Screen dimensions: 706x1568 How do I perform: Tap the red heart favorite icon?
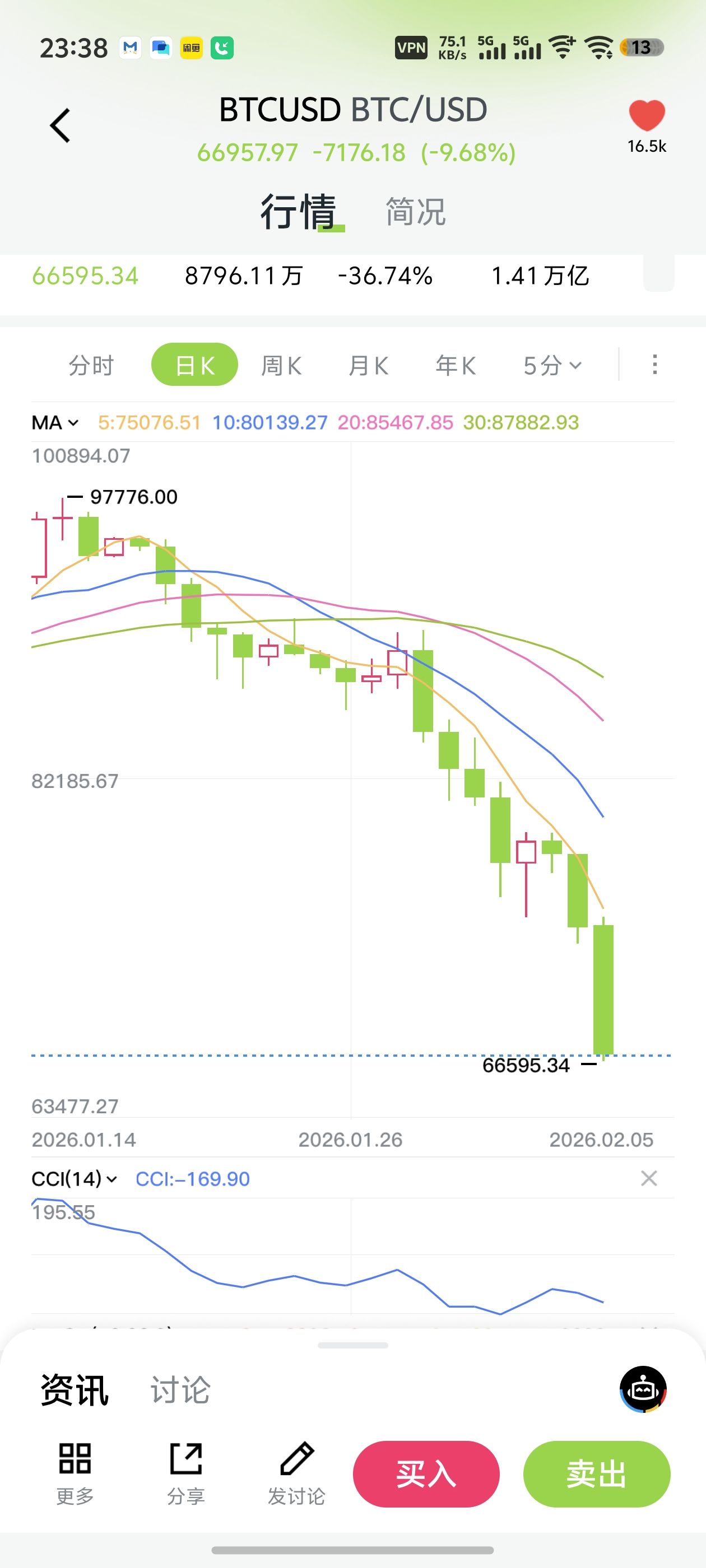pos(646,115)
